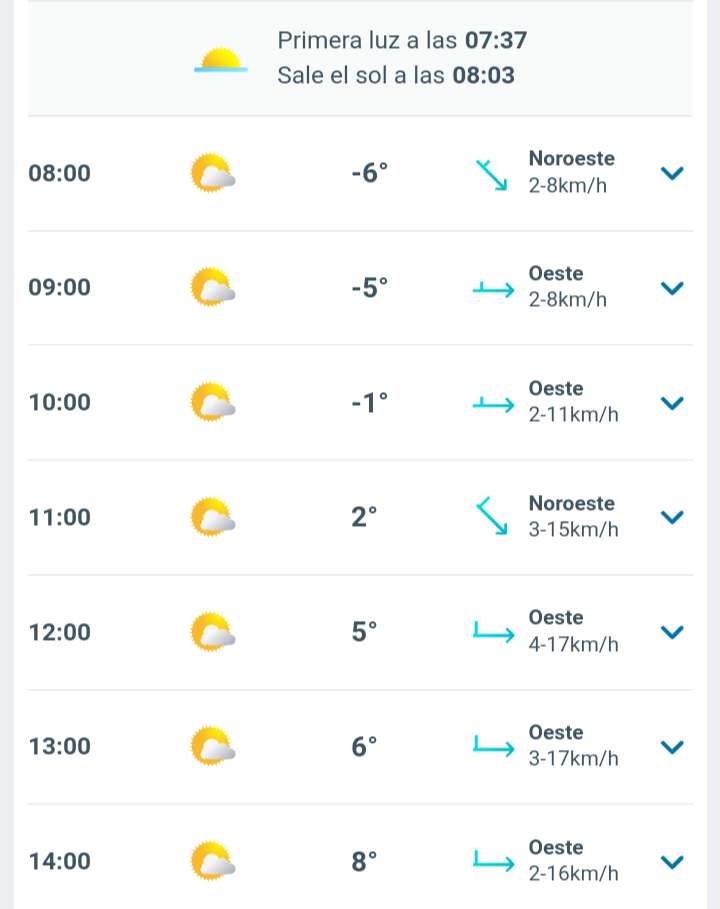Screen dimensions: 720x909
Task: Expand the 10:00 row chevron
Action: [x=672, y=402]
